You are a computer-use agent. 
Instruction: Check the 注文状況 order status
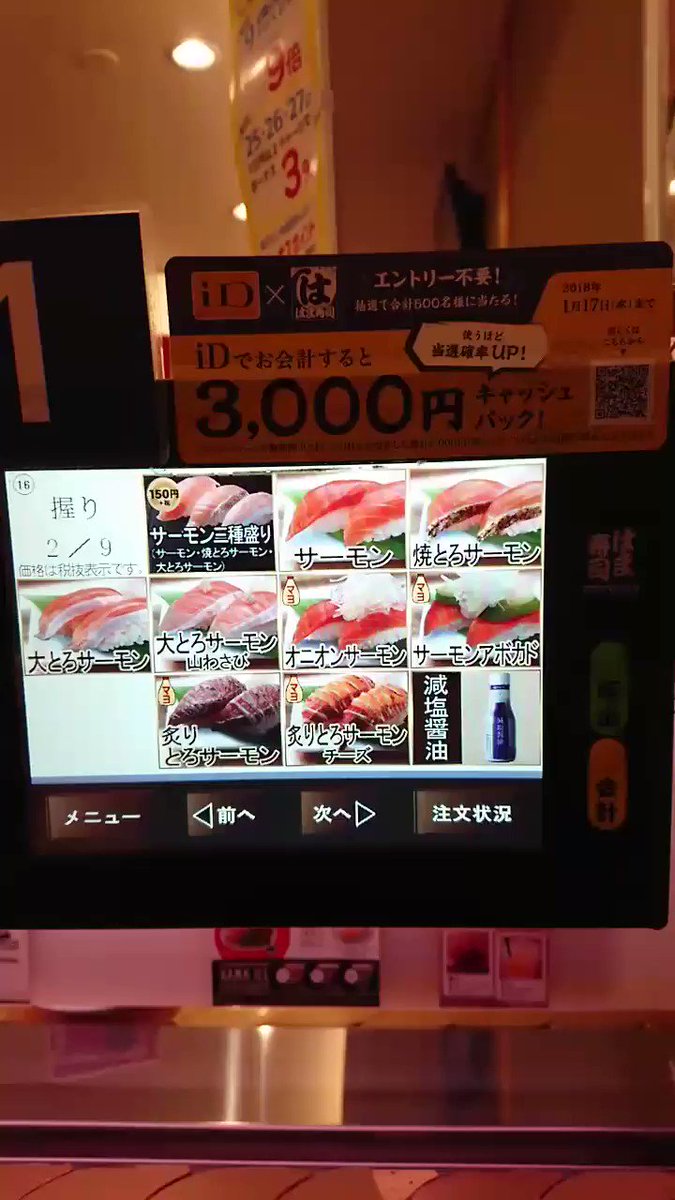click(471, 813)
